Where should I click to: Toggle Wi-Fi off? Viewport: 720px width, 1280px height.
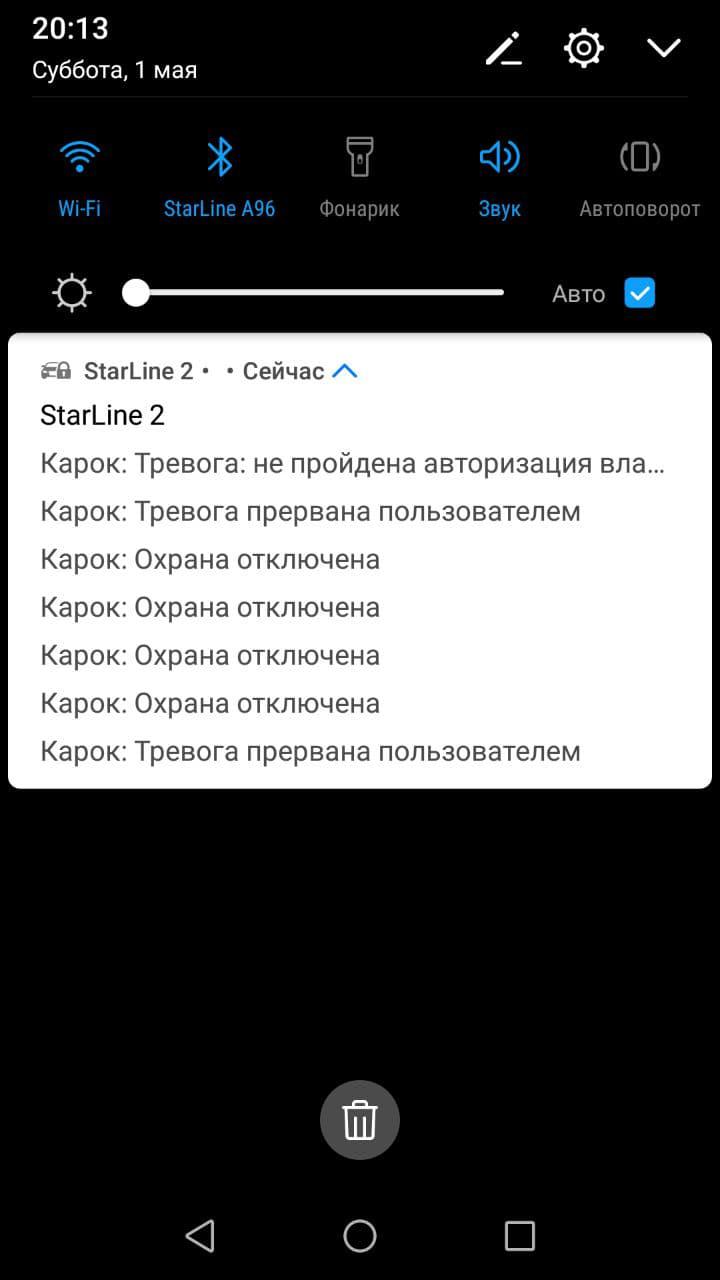tap(80, 158)
